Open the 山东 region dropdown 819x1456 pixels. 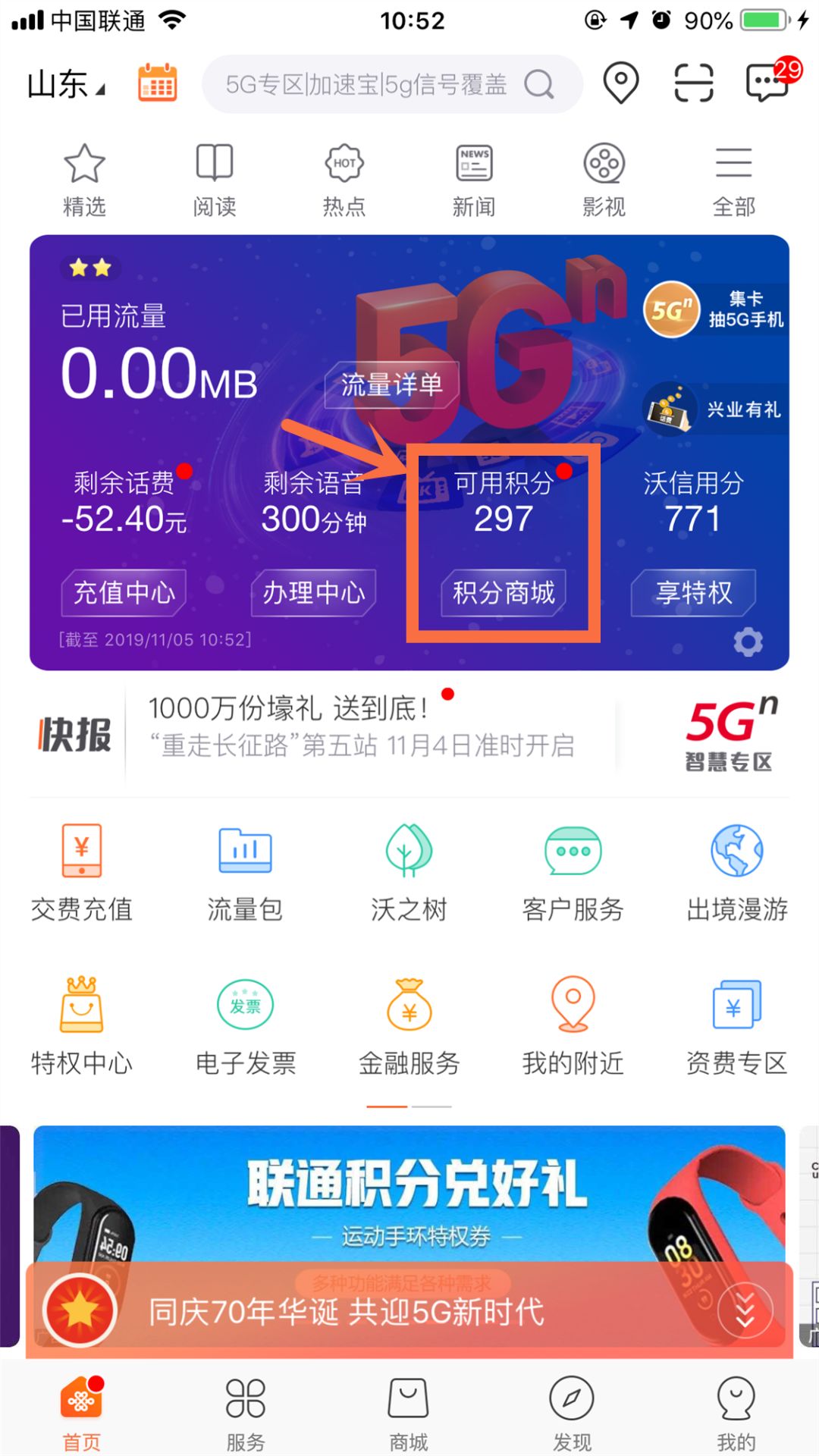pyautogui.click(x=66, y=83)
